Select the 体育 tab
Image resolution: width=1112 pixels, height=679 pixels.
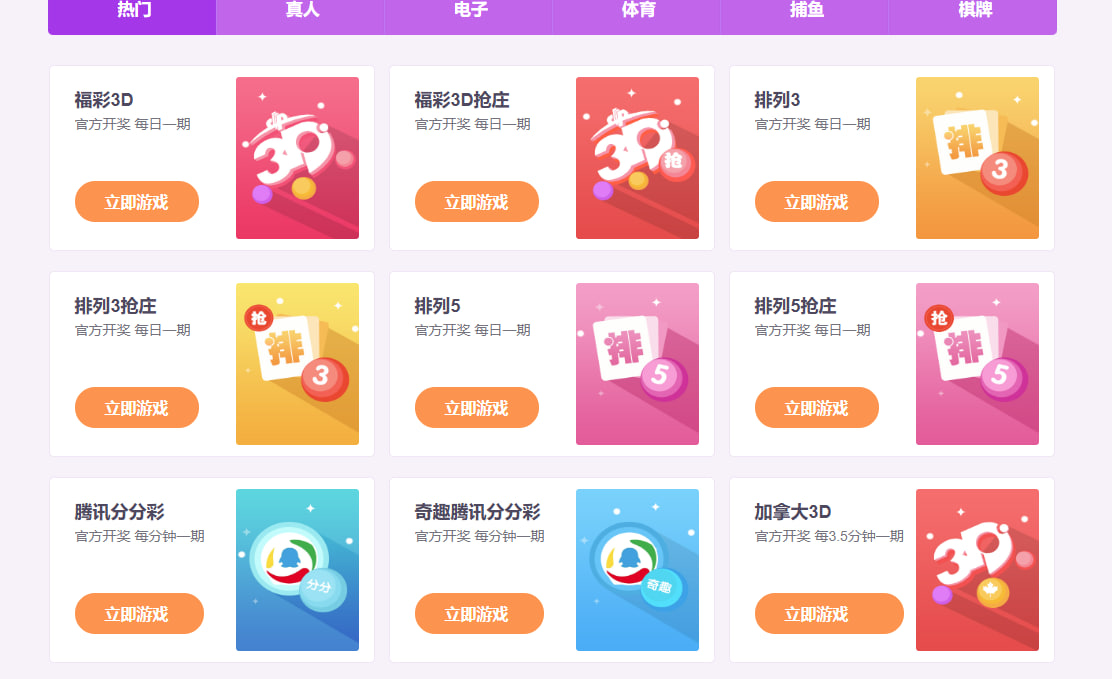[637, 12]
